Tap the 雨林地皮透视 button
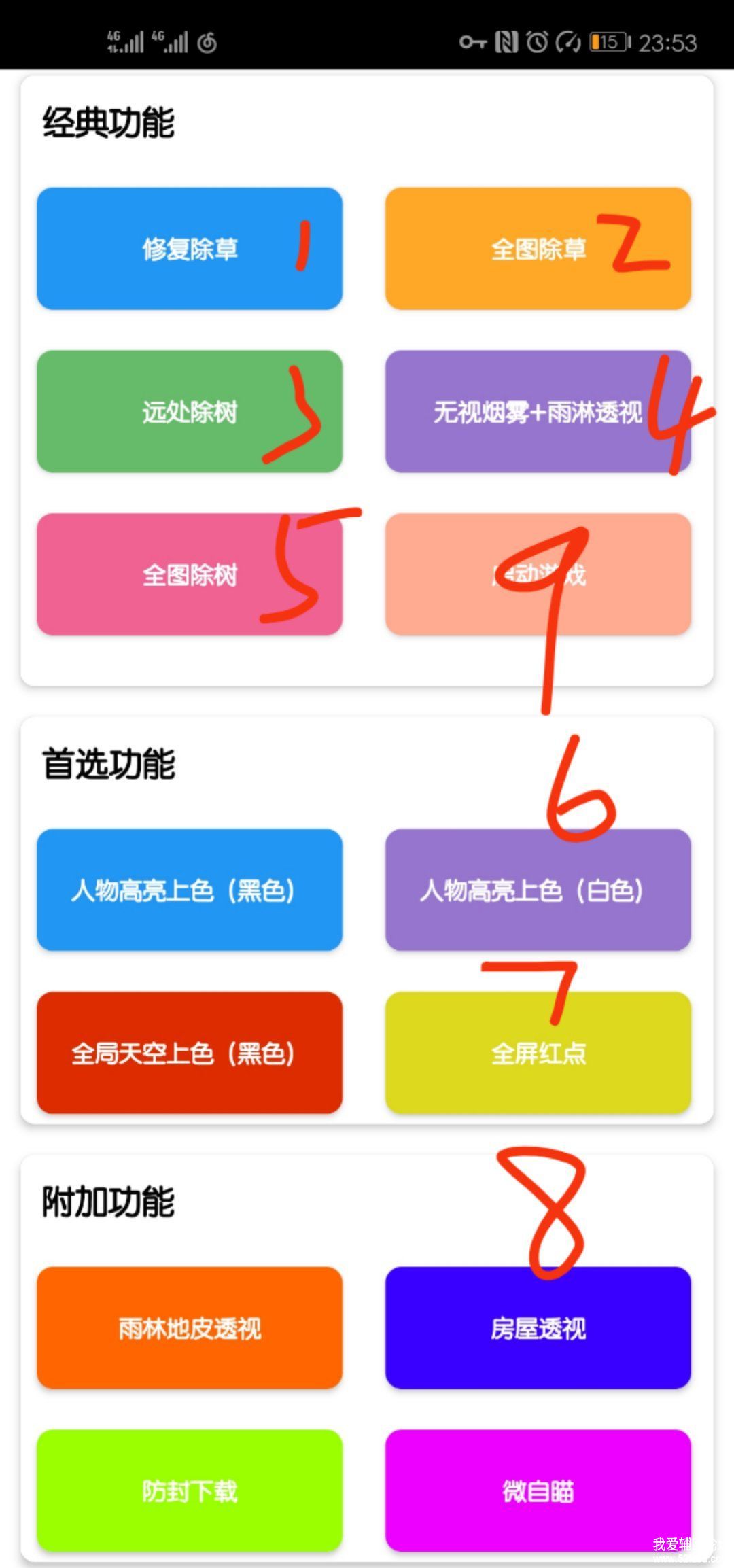Screen dimensions: 734x1568 190,1327
